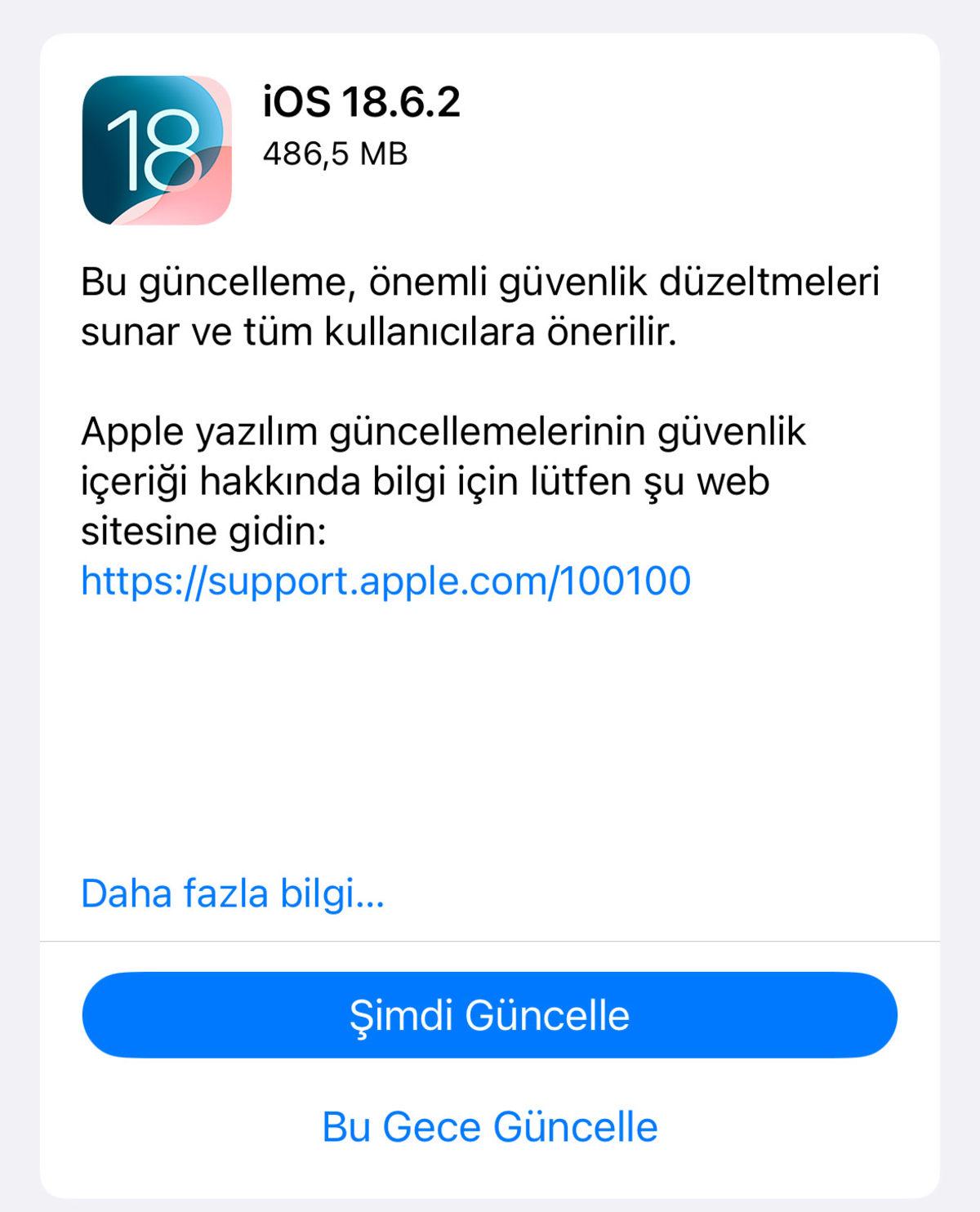Choose Bu Gece Güncelle to update tonight
980x1212 pixels.
point(488,1127)
